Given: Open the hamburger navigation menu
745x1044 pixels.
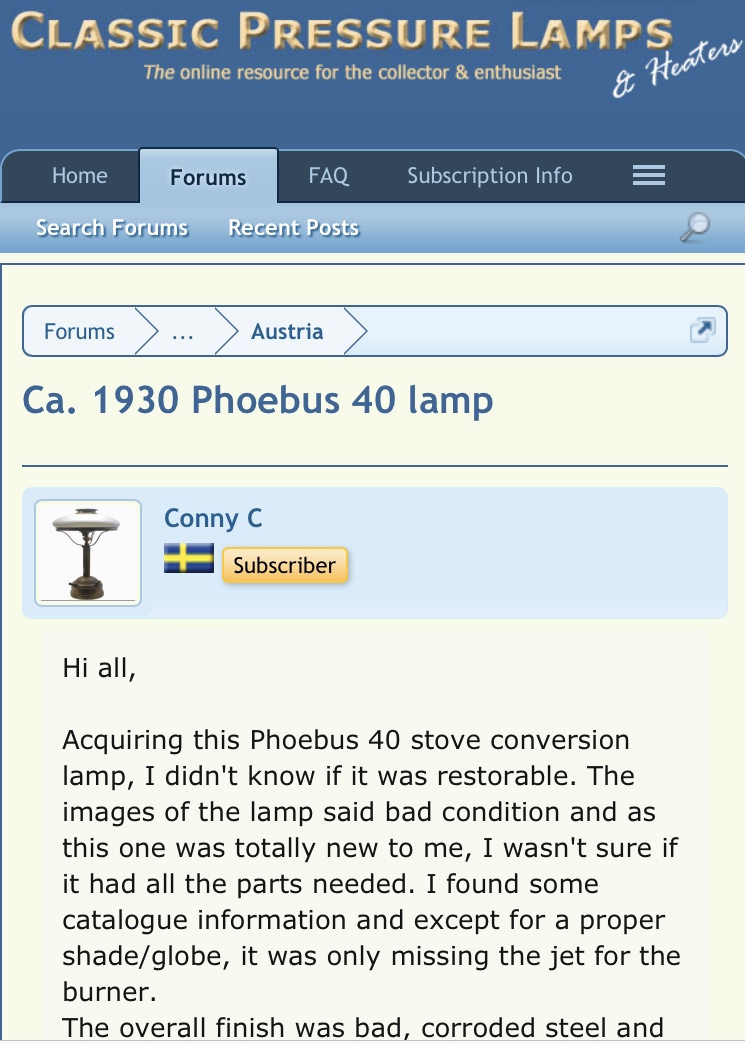Looking at the screenshot, I should tap(649, 176).
